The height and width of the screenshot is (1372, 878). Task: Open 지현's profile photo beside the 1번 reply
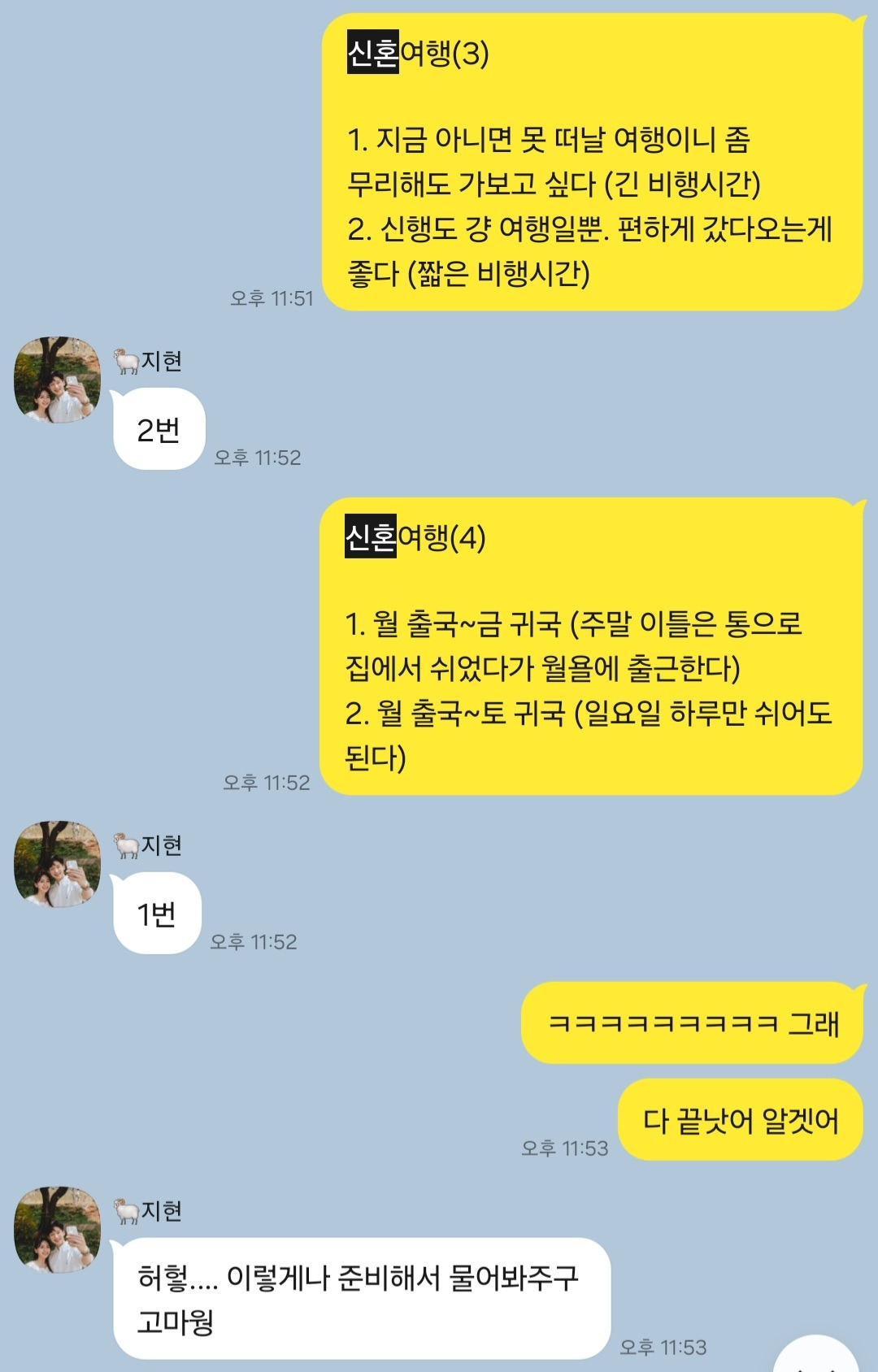pyautogui.click(x=57, y=864)
